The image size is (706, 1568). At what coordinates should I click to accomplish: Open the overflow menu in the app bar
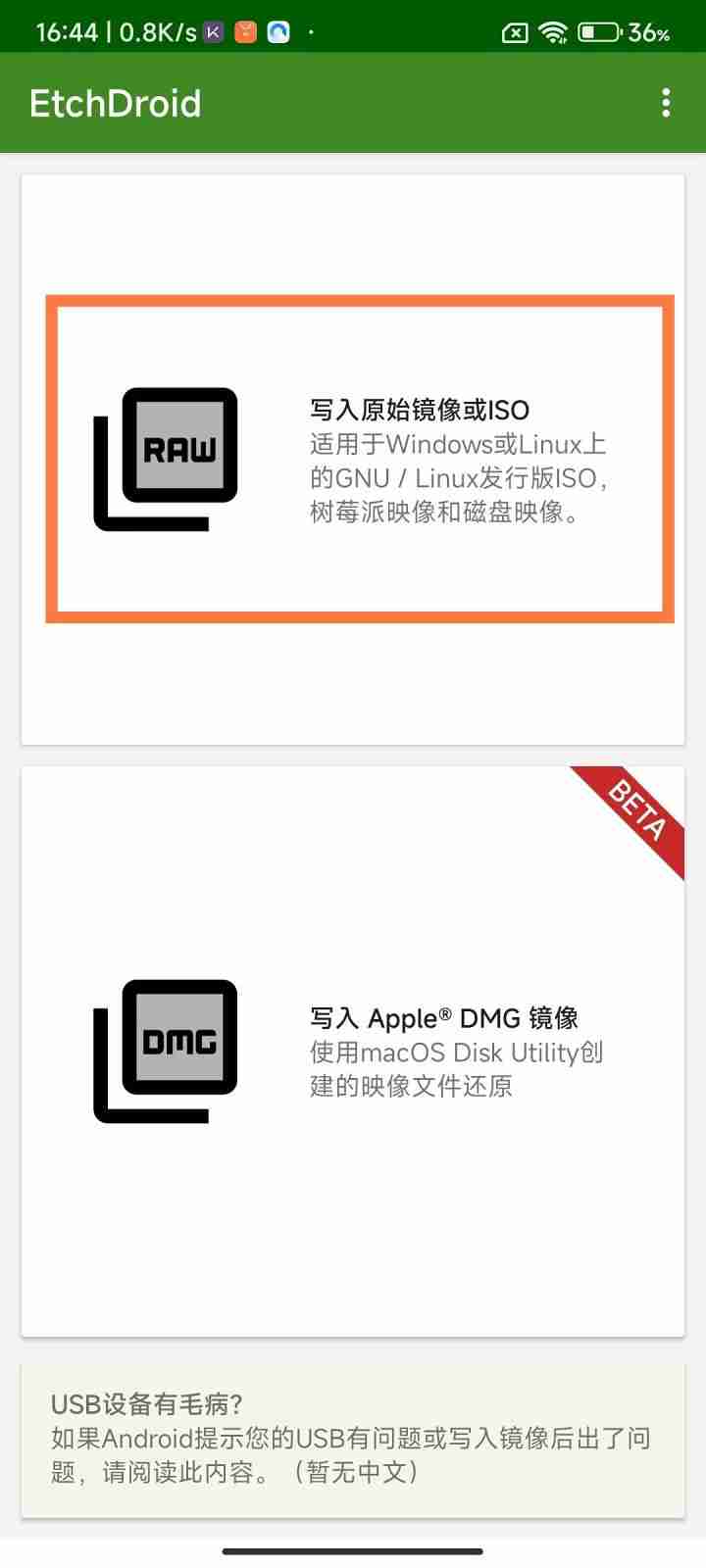(x=666, y=102)
